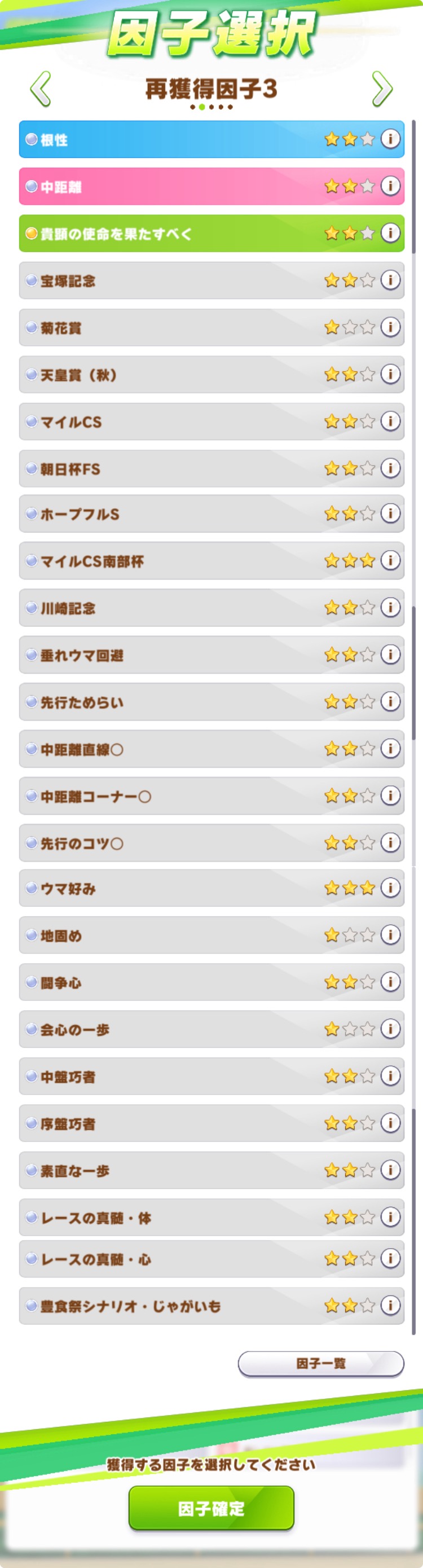Screen dimensions: 423x1568
Task: Confirm with the 因子確定 button
Action: pyautogui.click(x=211, y=1508)
